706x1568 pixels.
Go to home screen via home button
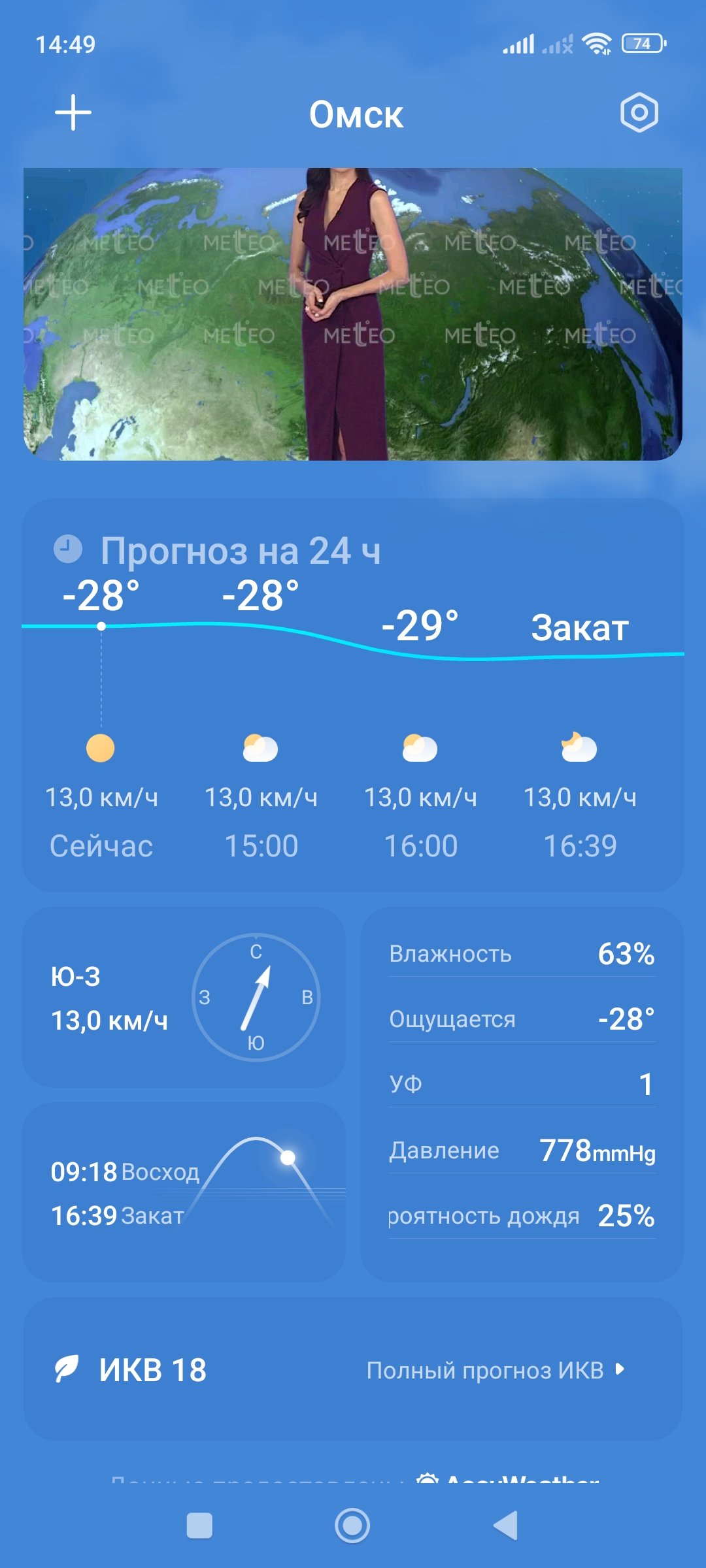pos(352,1526)
